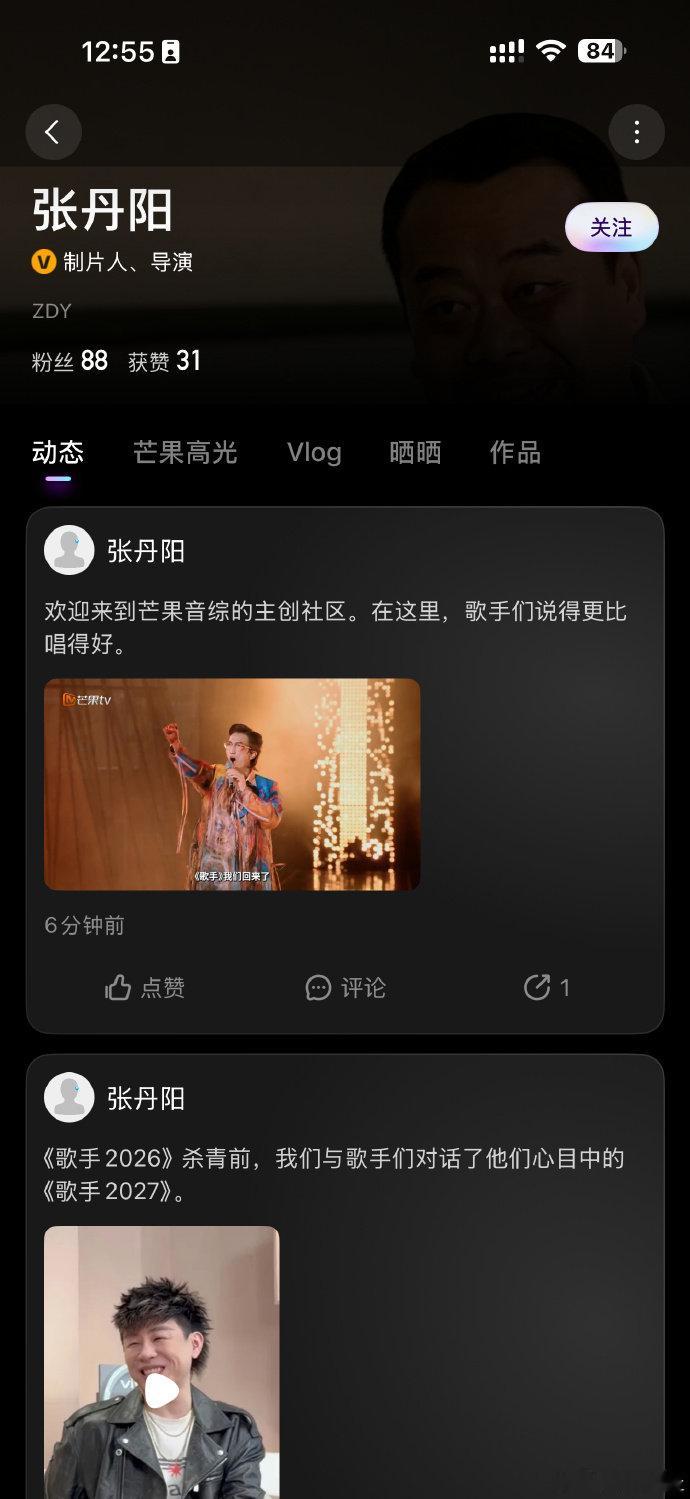
Task: Select the 晒晒 tab
Action: pyautogui.click(x=415, y=453)
